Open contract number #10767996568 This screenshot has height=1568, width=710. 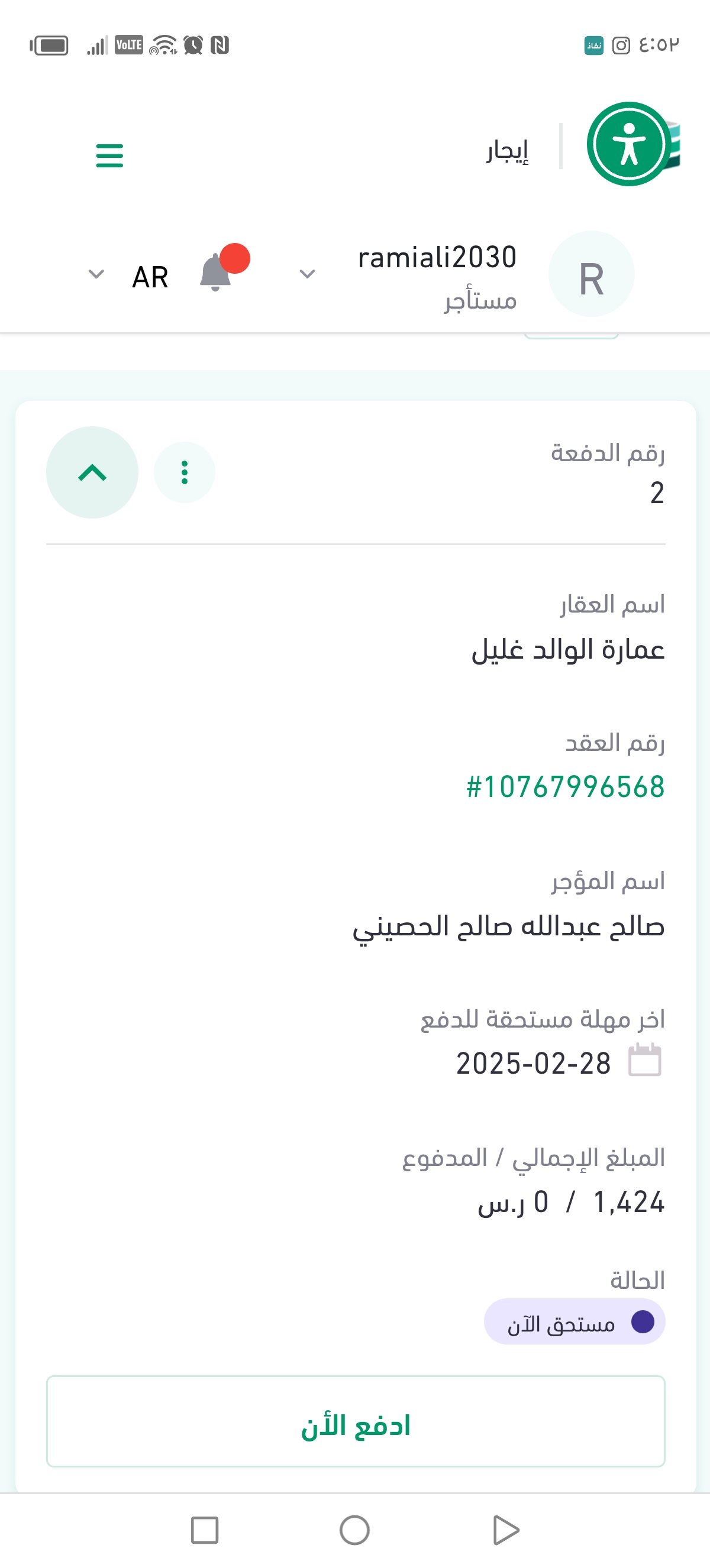pos(565,786)
